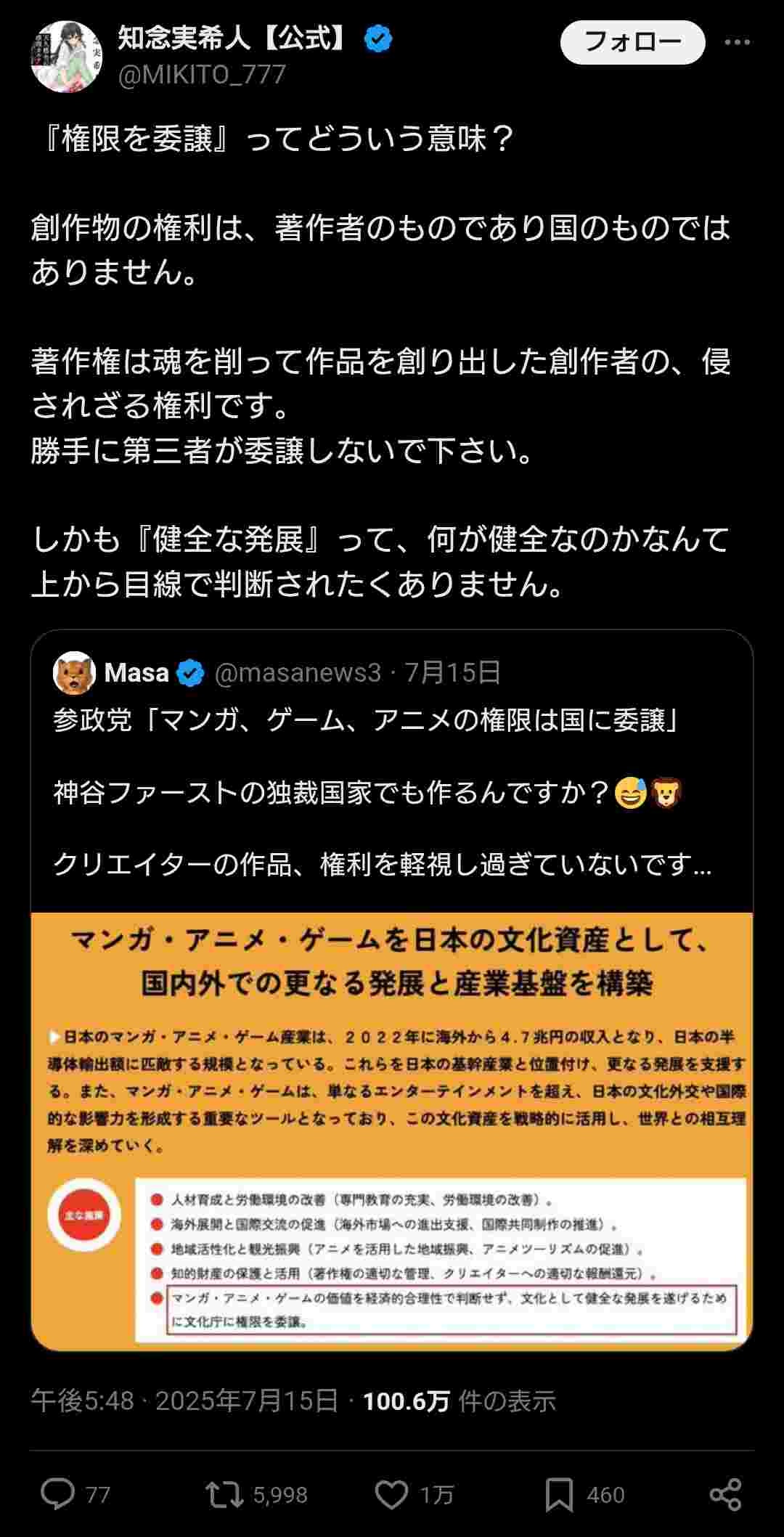Image resolution: width=784 pixels, height=1537 pixels.
Task: Open the 100.6万 件の表示 view count
Action: pos(459,1401)
